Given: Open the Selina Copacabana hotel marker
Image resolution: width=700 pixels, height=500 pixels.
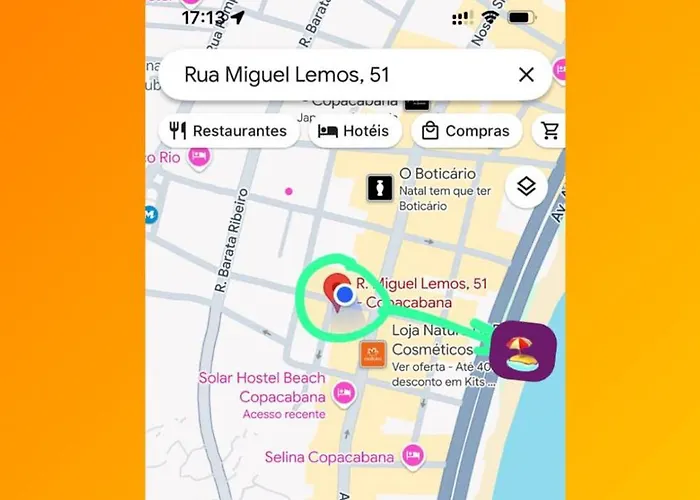Looking at the screenshot, I should click(411, 457).
